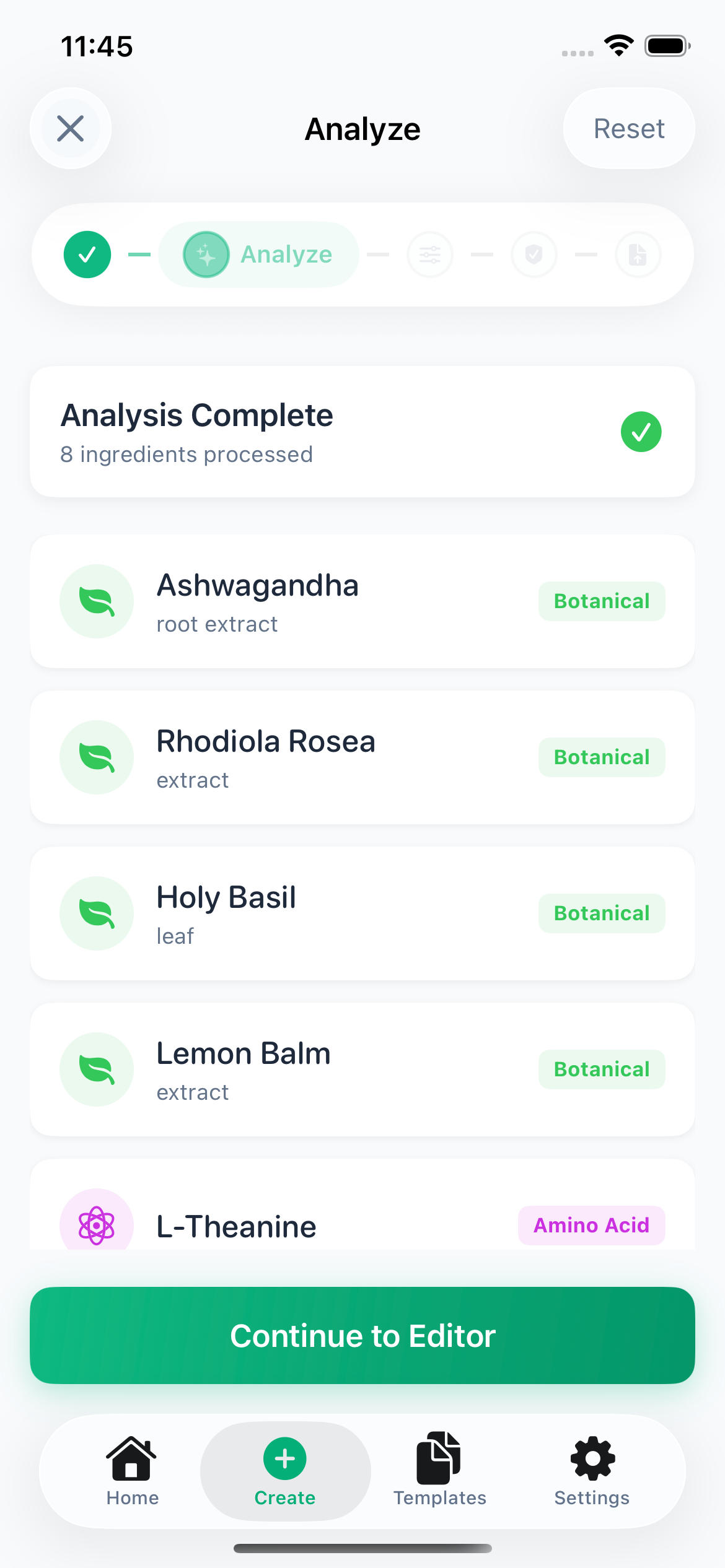Expand the Lemon Balm ingredient details
The height and width of the screenshot is (1568, 725).
point(362,1069)
